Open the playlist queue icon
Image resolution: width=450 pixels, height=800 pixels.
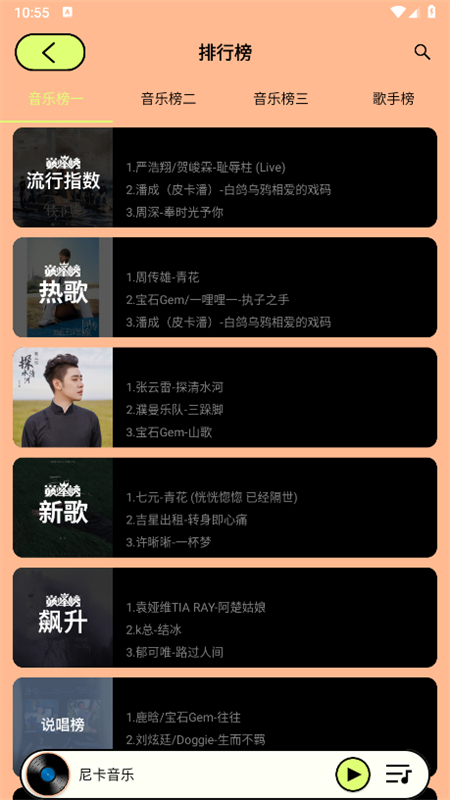click(399, 774)
